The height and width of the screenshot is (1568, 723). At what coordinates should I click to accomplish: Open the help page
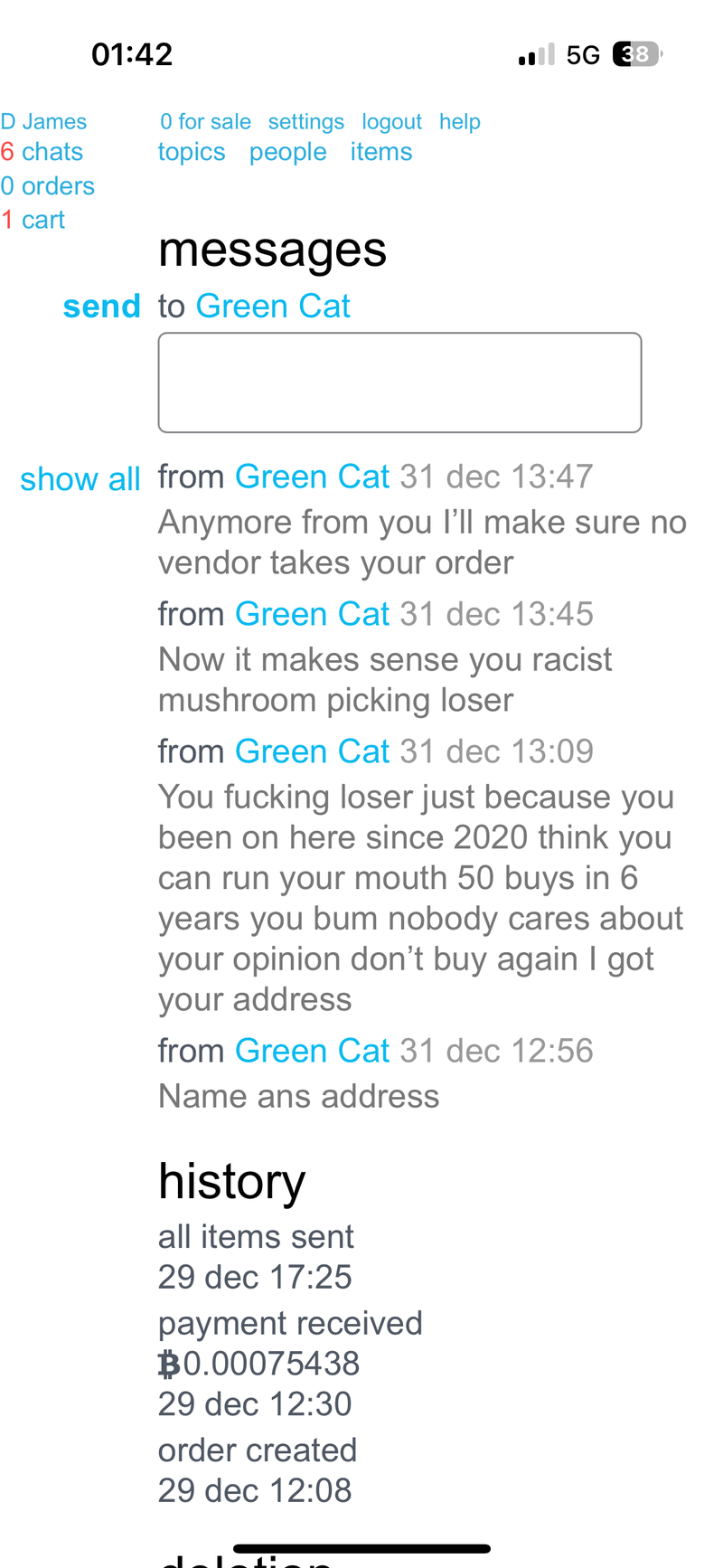[459, 122]
